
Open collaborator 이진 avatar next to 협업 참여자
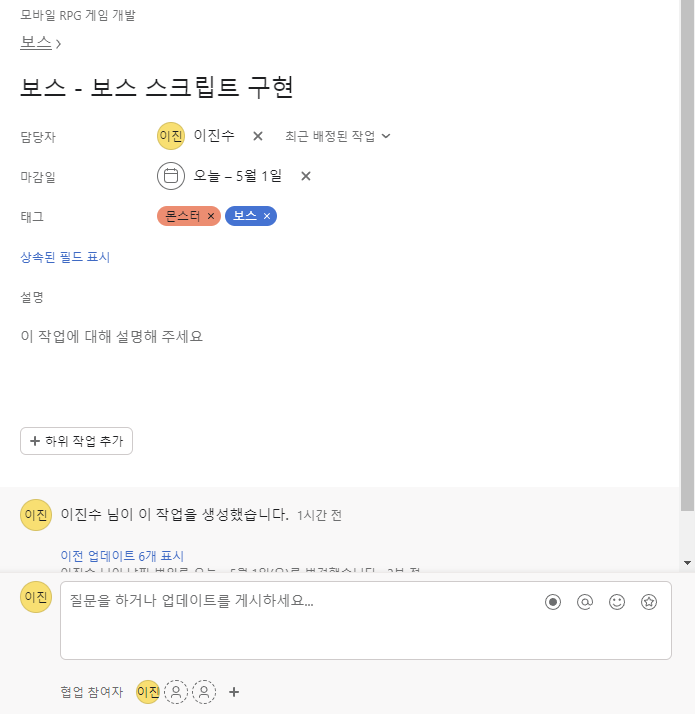point(148,691)
